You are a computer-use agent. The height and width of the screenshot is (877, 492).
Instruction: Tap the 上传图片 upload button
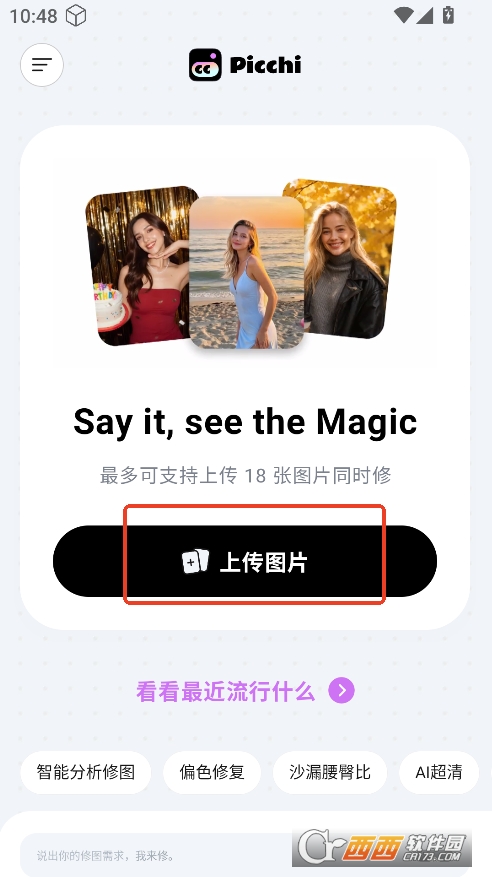point(245,561)
